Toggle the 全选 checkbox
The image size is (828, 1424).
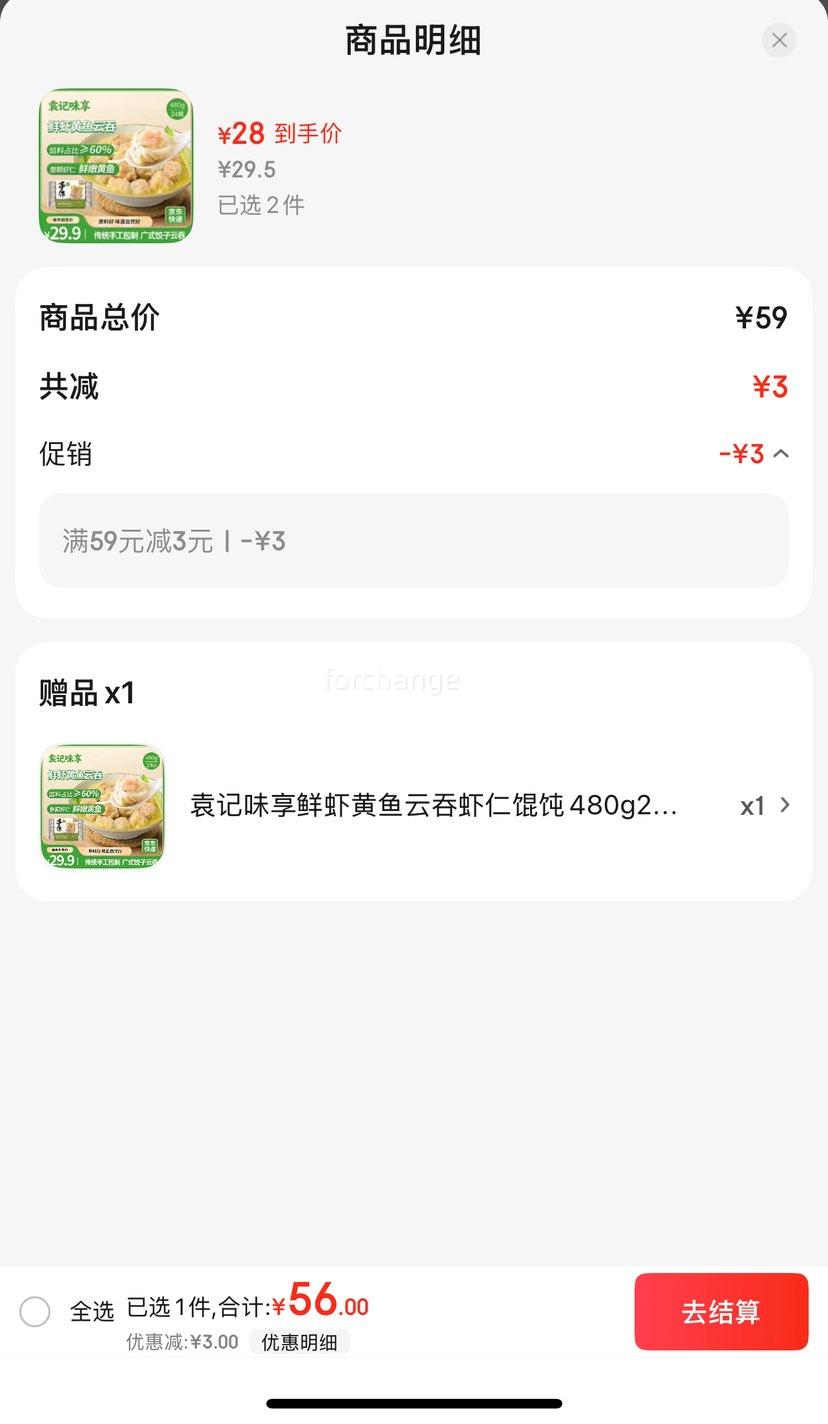coord(35,1311)
